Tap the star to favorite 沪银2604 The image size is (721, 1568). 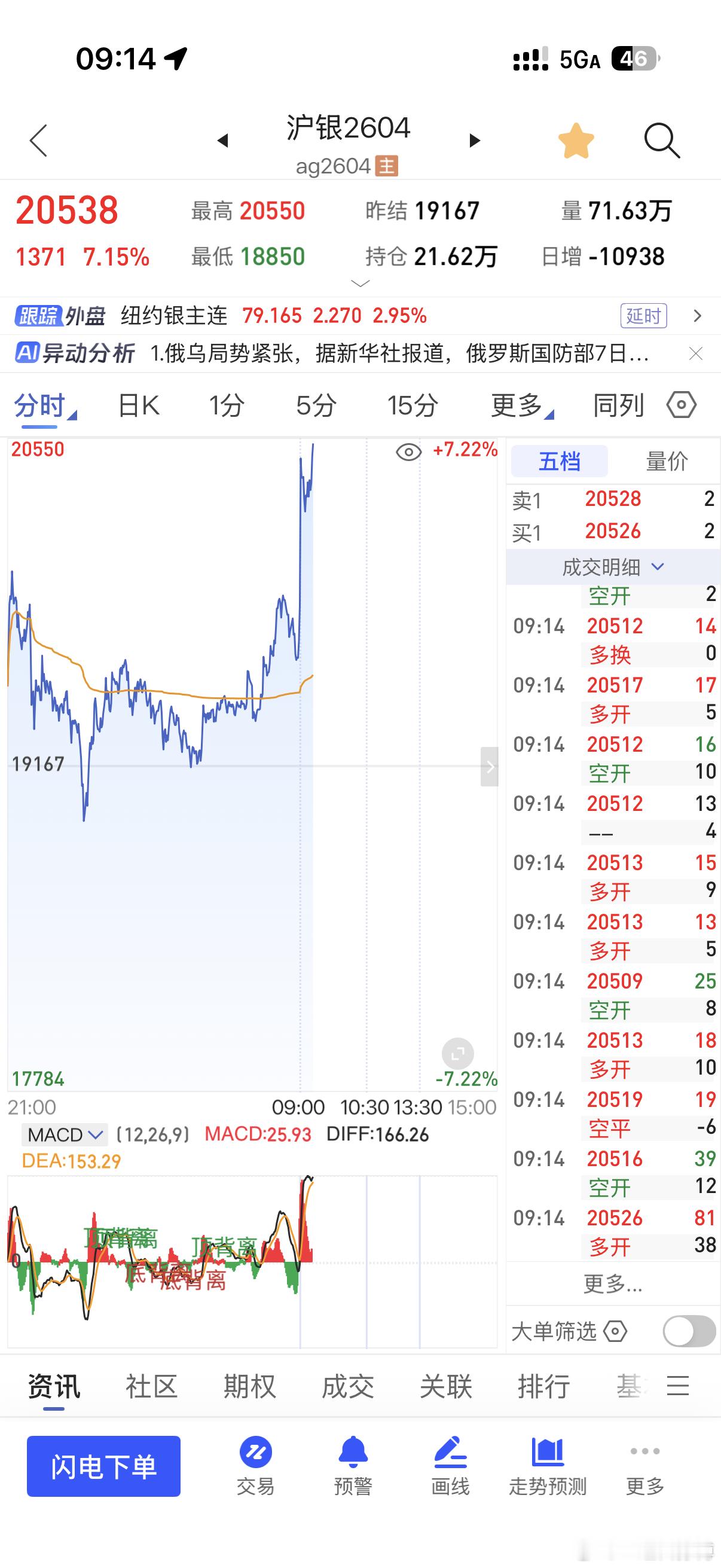[x=576, y=139]
